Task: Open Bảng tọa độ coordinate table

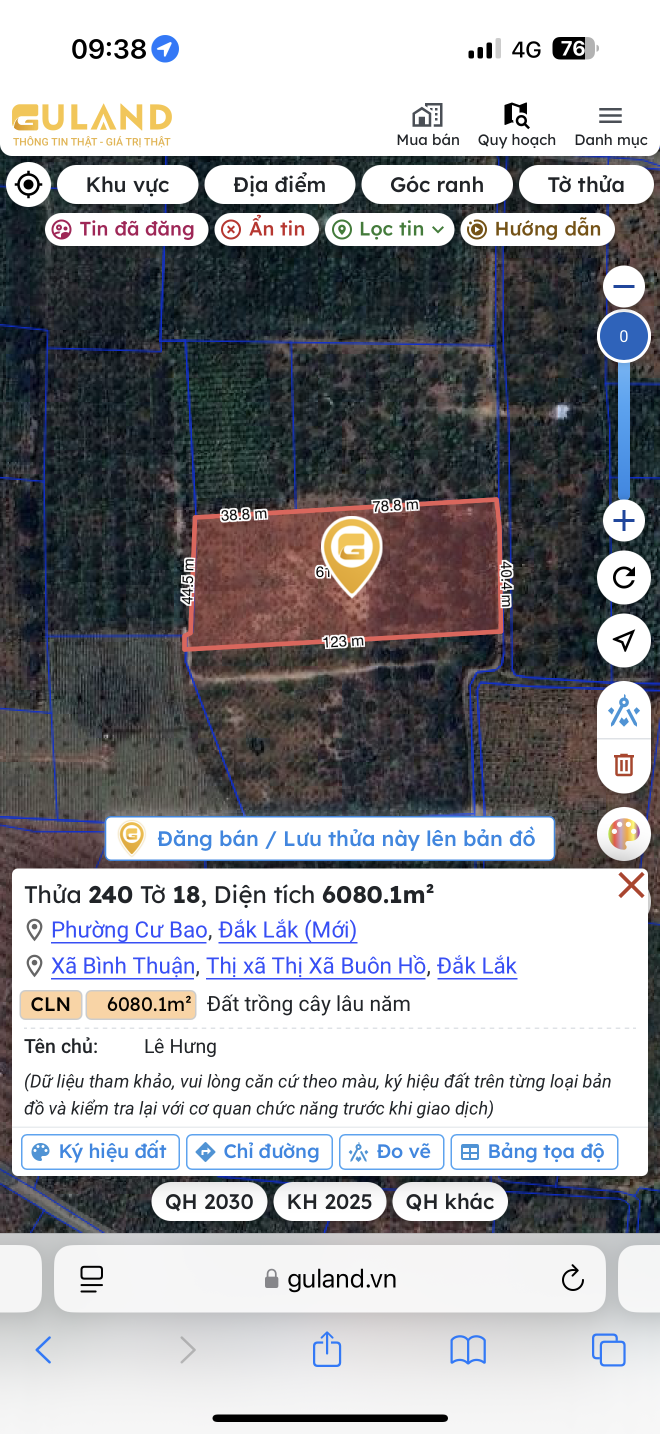Action: click(534, 1151)
